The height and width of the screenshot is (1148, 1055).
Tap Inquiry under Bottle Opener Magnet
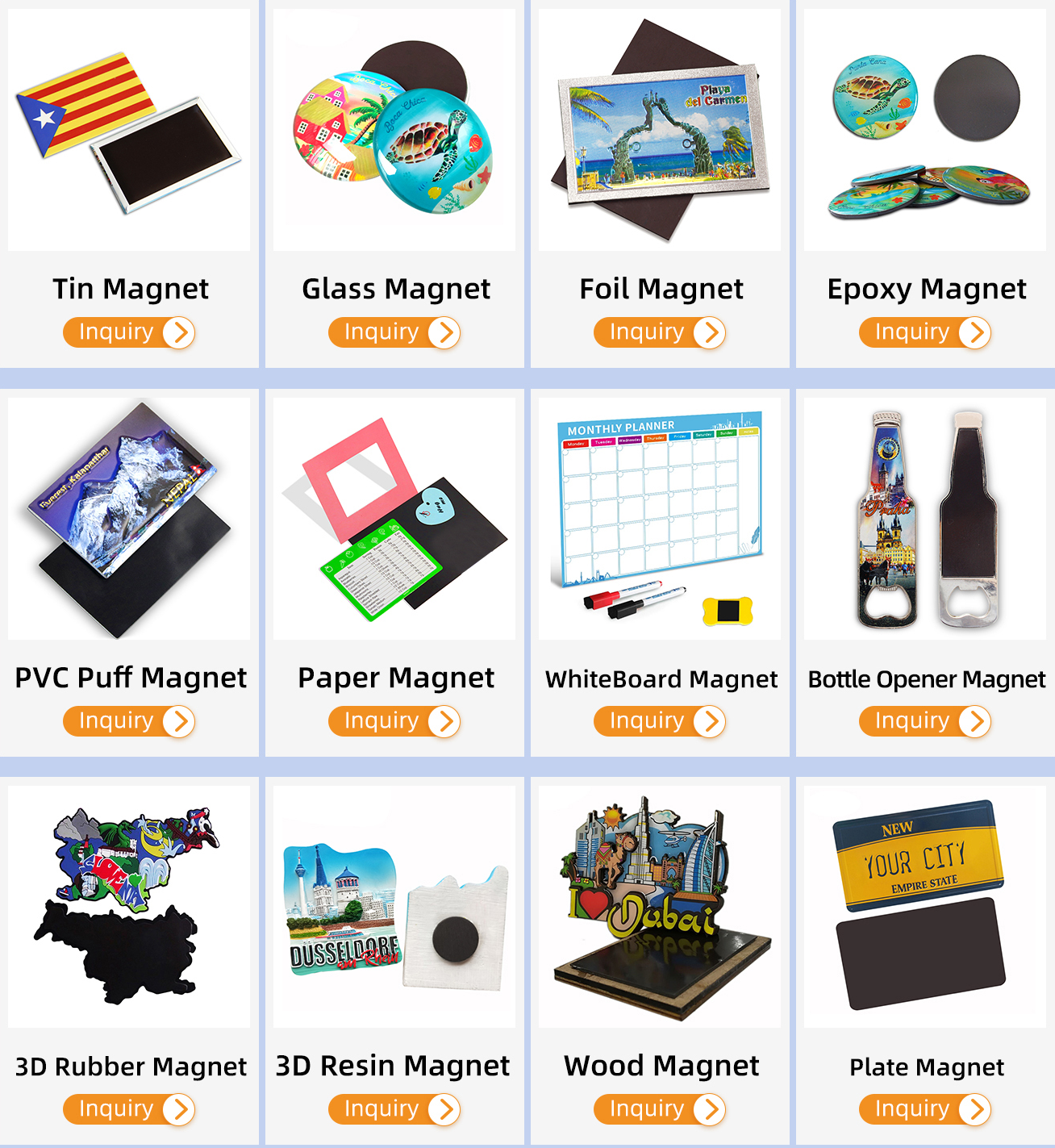[925, 721]
